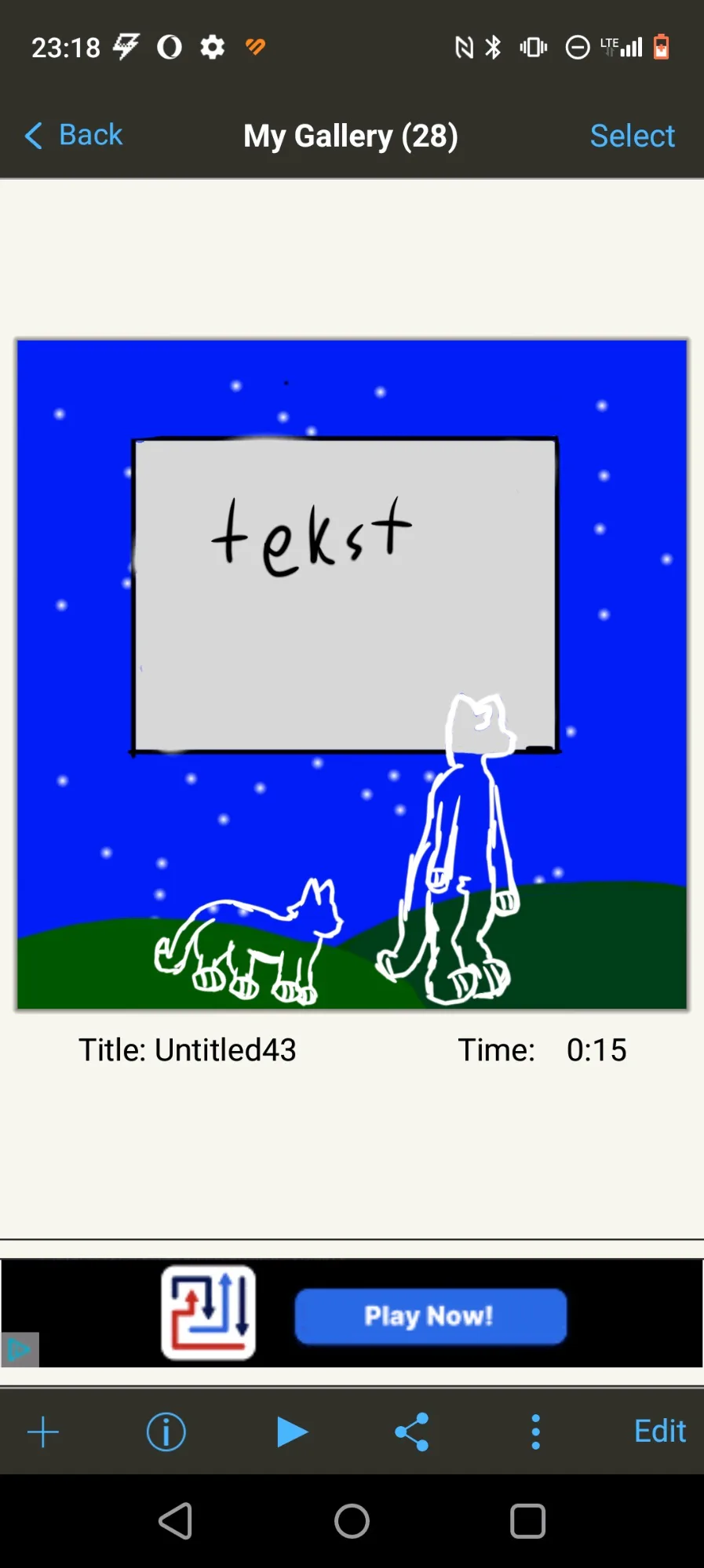Go back from My Gallery
The width and height of the screenshot is (704, 1568).
tap(74, 135)
